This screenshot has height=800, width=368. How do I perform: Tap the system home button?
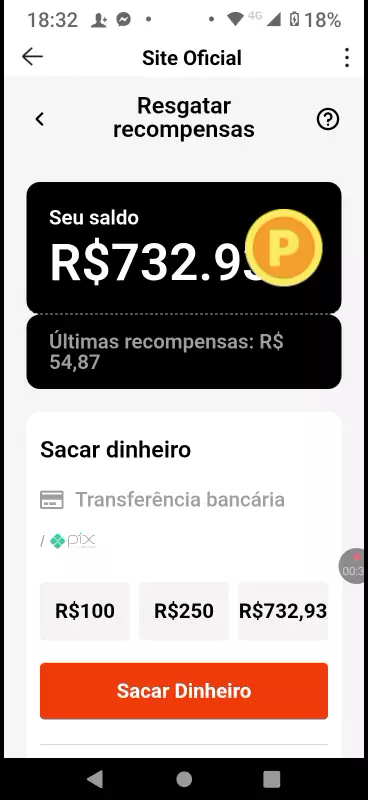tap(184, 779)
